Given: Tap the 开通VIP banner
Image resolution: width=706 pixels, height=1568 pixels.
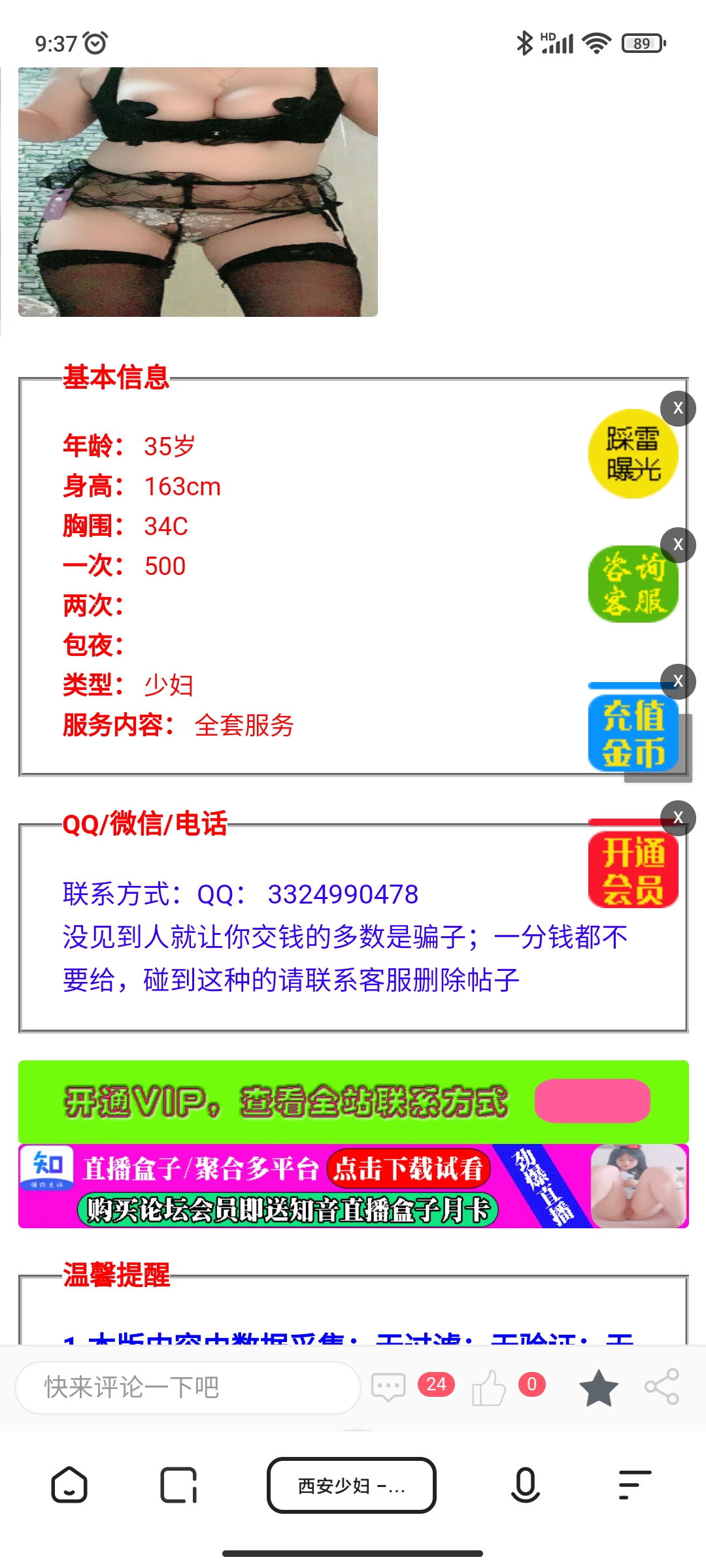Looking at the screenshot, I should [353, 1102].
